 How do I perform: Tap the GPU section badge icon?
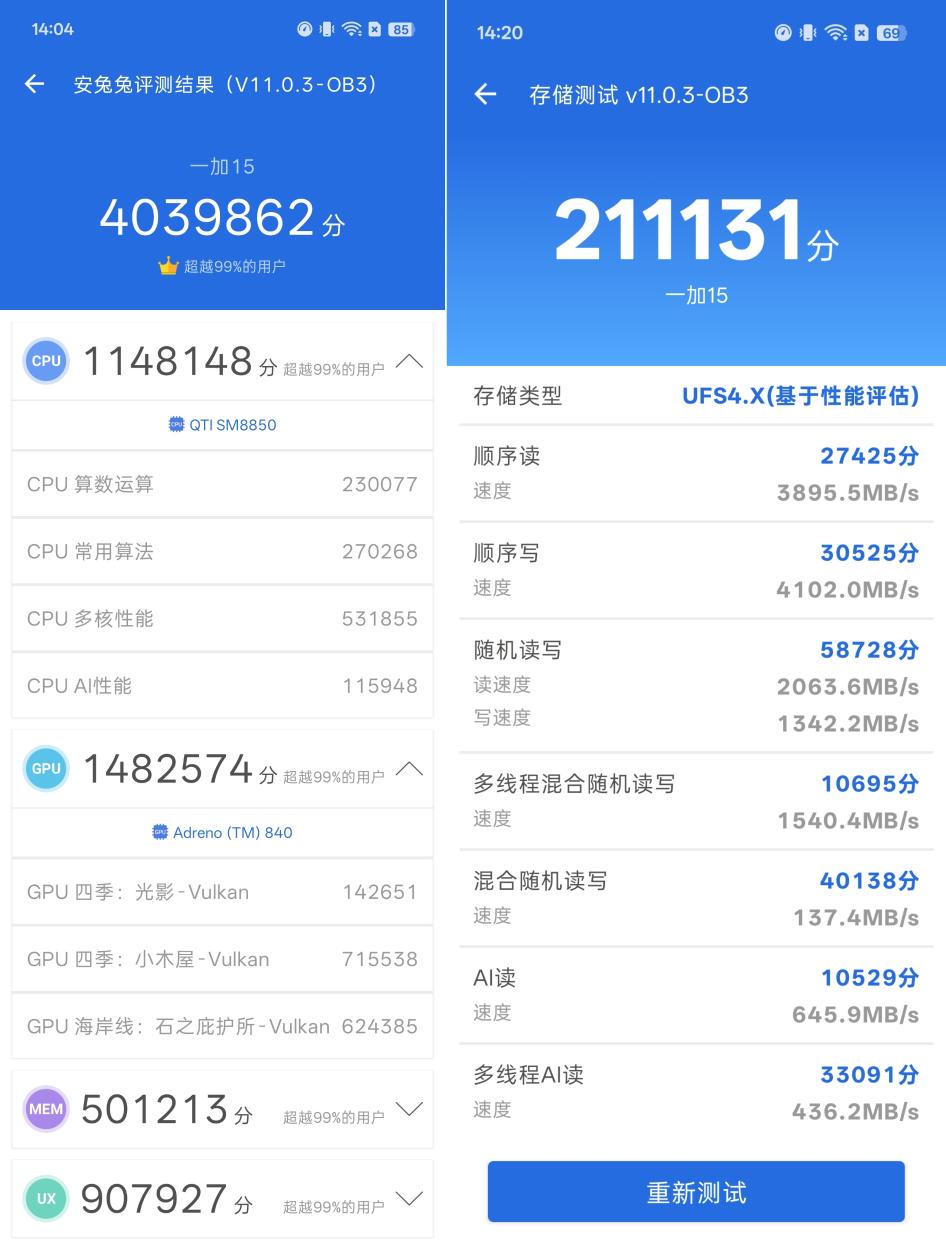pos(45,768)
